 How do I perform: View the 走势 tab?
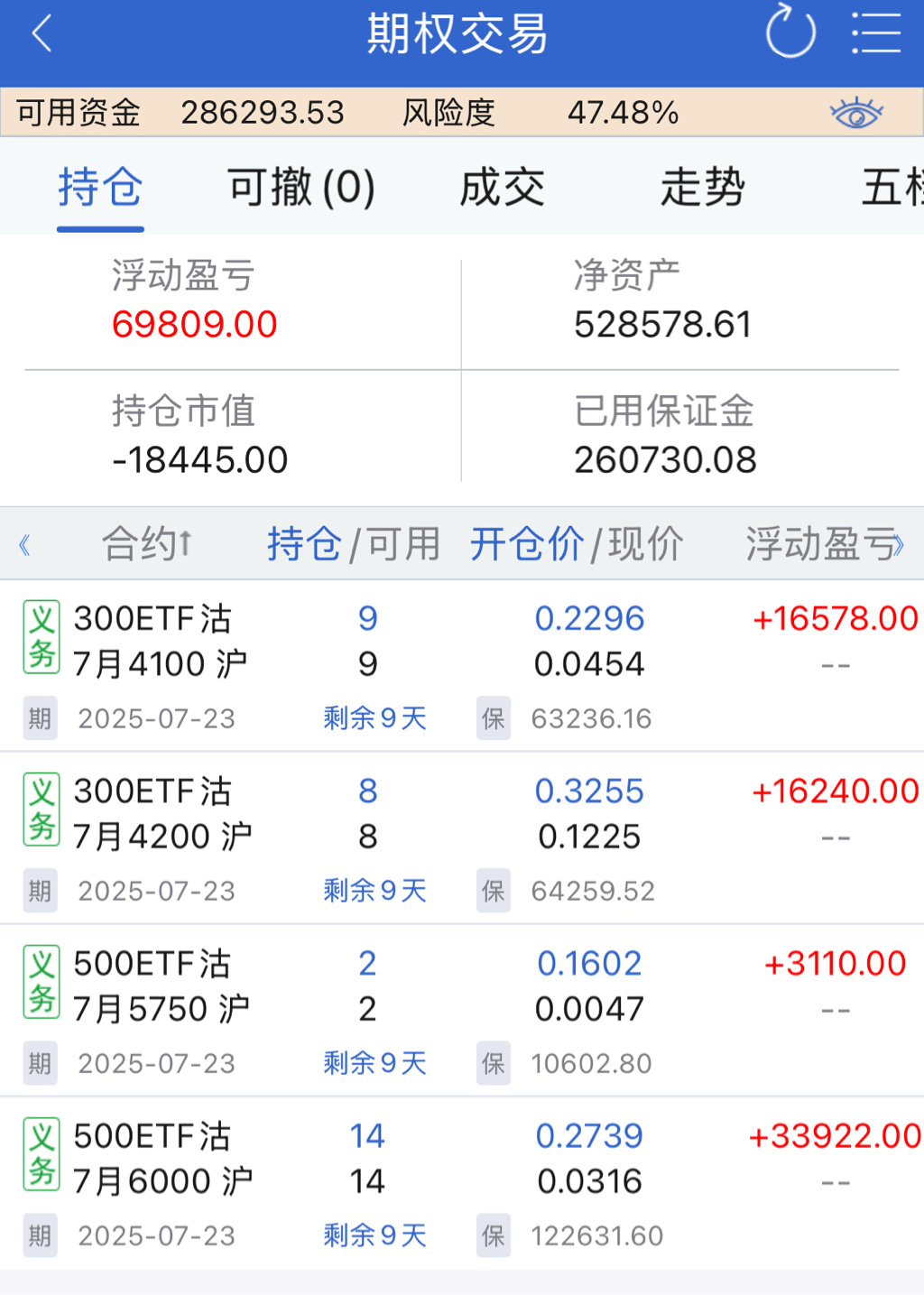click(x=702, y=188)
